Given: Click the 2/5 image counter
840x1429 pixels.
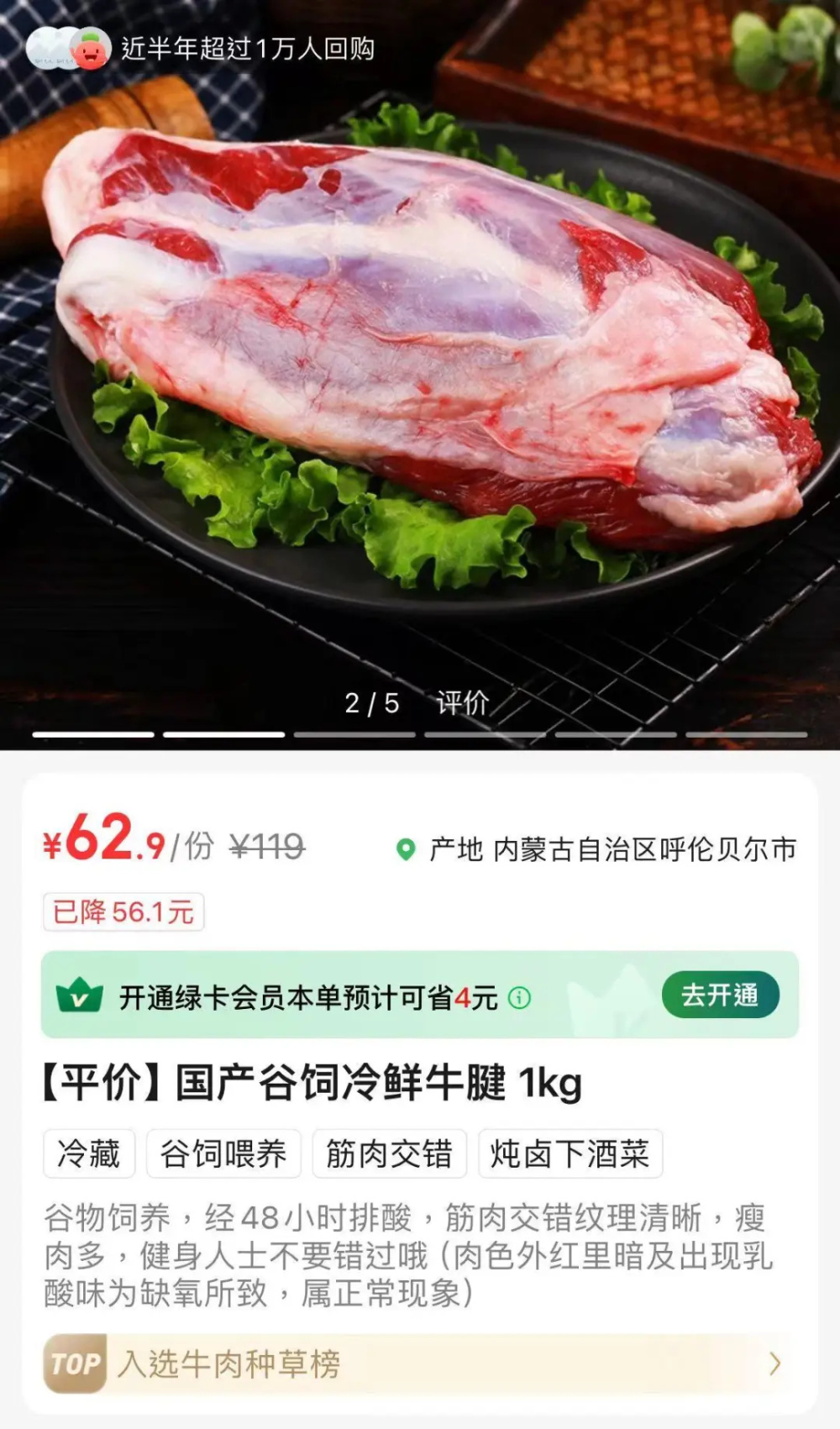Looking at the screenshot, I should click(x=371, y=704).
